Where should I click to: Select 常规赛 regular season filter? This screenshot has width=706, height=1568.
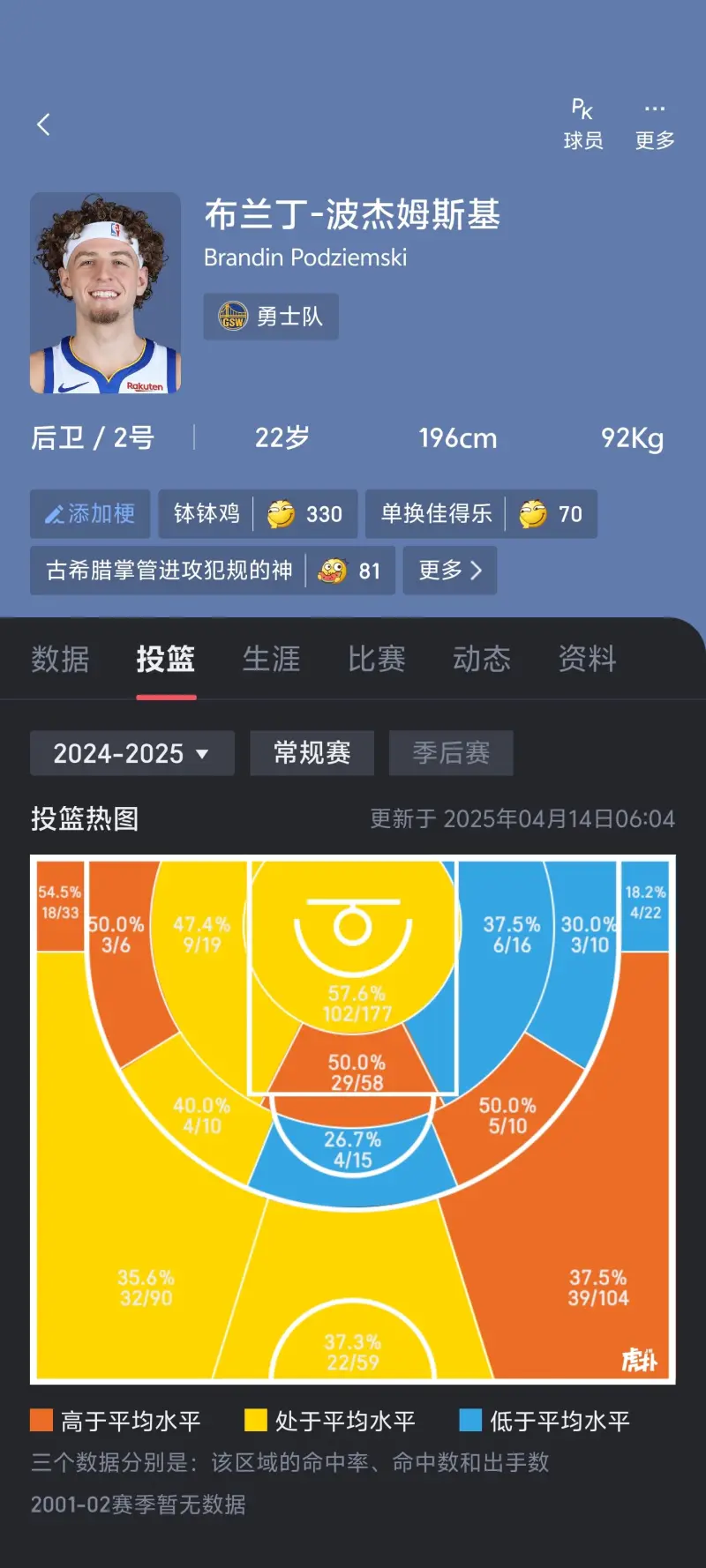312,753
